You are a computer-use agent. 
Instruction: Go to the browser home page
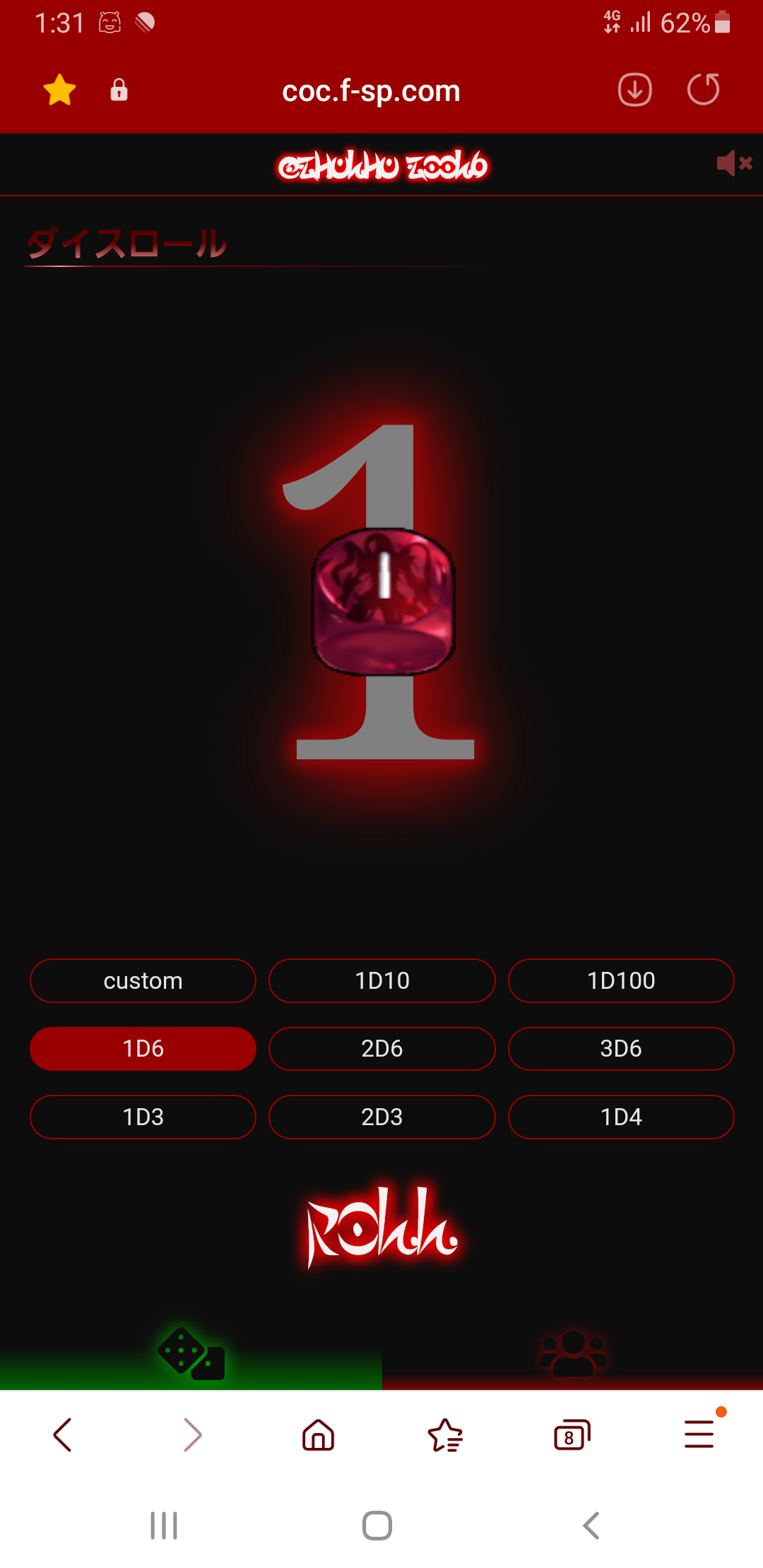[318, 1435]
